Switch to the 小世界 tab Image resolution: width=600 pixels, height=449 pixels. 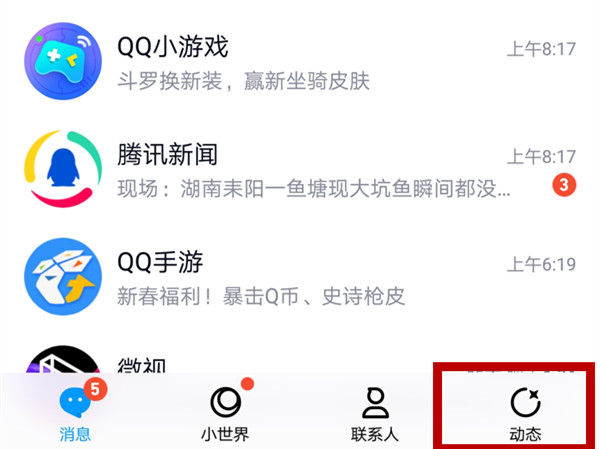(x=225, y=412)
